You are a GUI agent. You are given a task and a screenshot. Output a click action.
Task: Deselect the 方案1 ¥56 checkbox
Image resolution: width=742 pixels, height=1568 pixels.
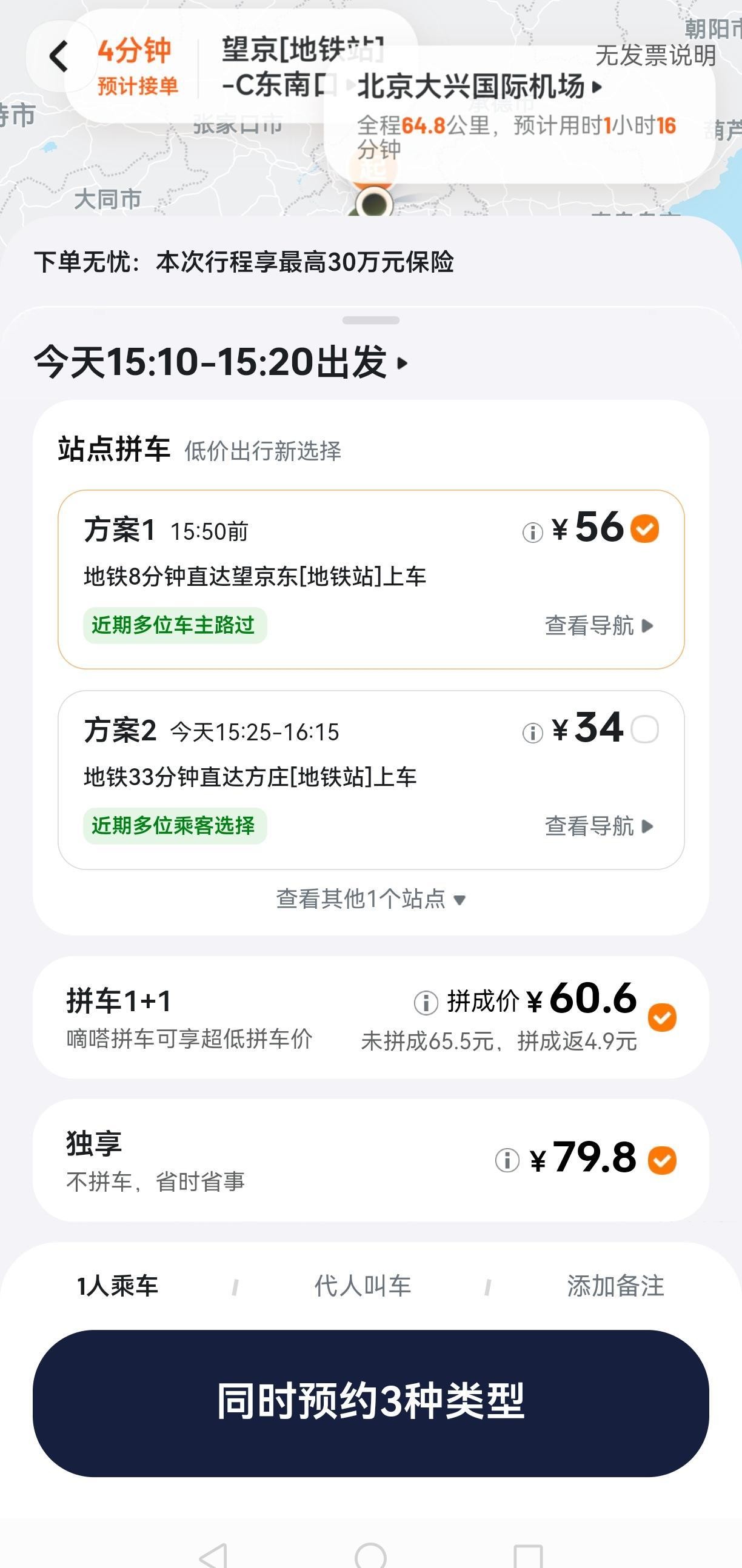(644, 528)
